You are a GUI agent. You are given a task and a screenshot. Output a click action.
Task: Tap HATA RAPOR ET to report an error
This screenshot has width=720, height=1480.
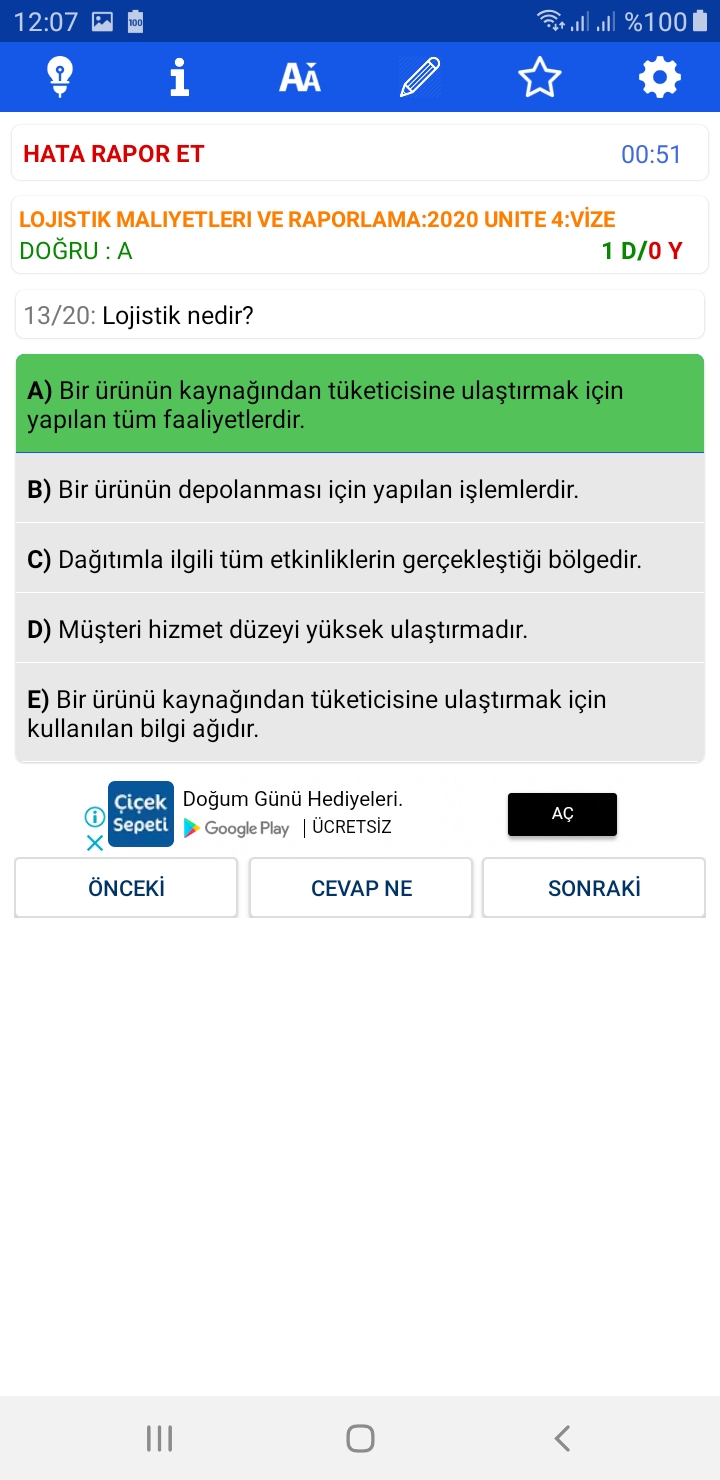tap(114, 154)
